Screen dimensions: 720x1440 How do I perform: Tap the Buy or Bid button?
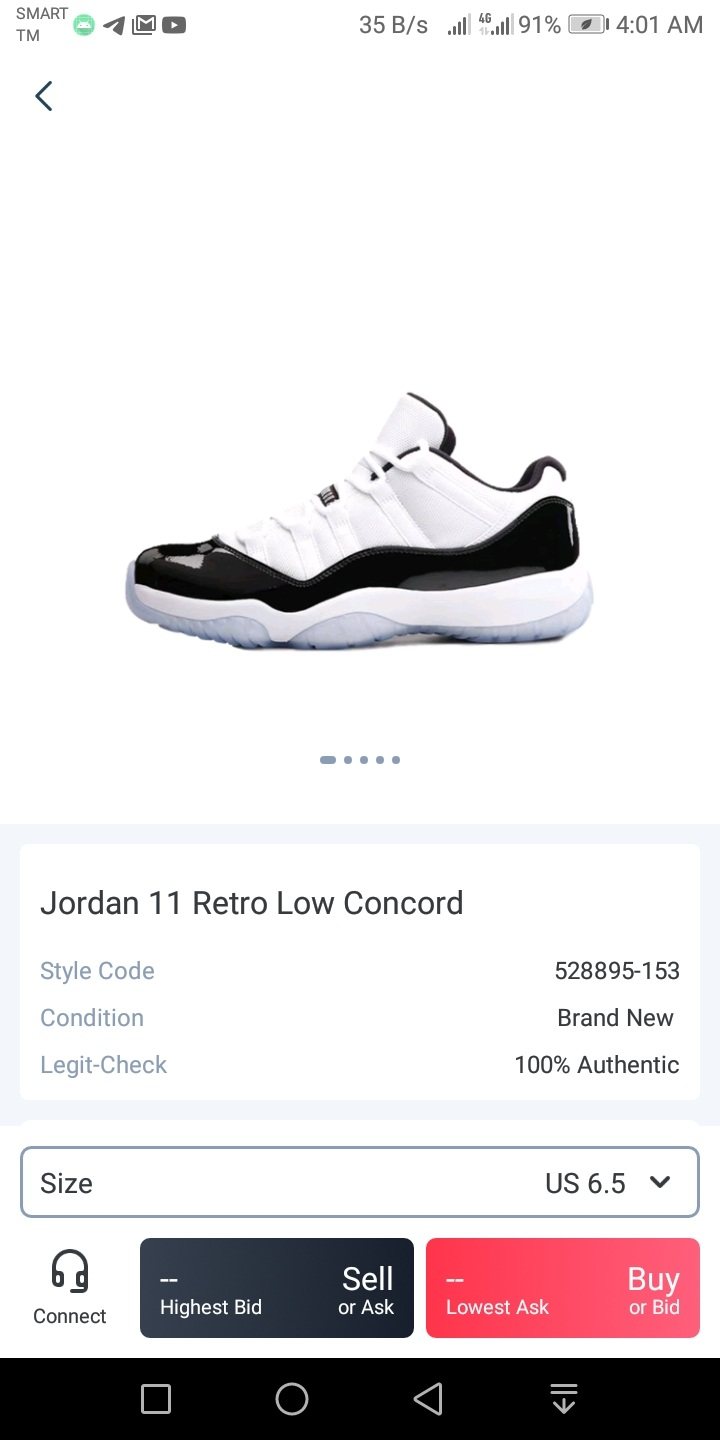point(562,1288)
